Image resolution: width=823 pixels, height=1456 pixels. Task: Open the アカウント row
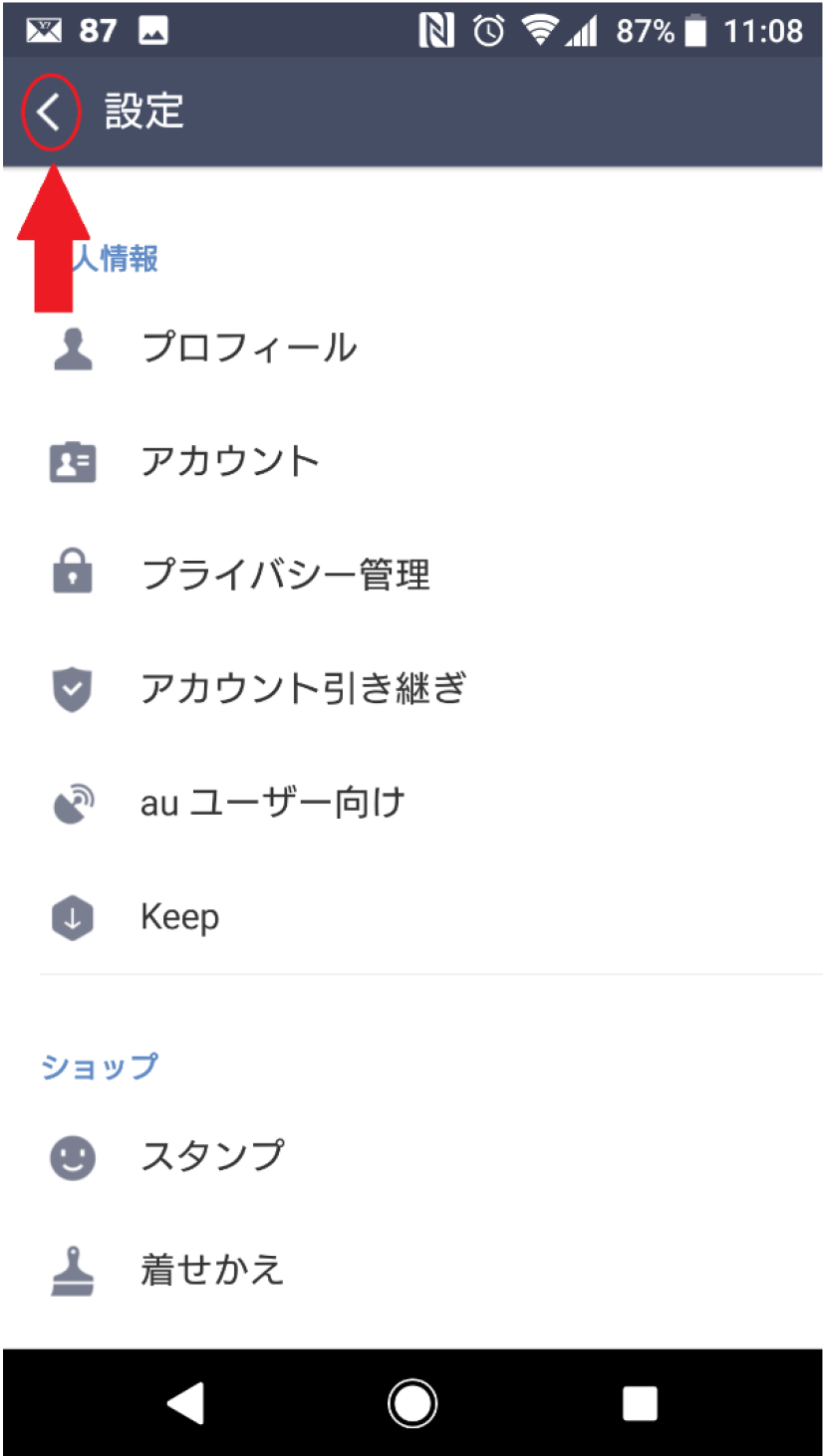pos(411,462)
